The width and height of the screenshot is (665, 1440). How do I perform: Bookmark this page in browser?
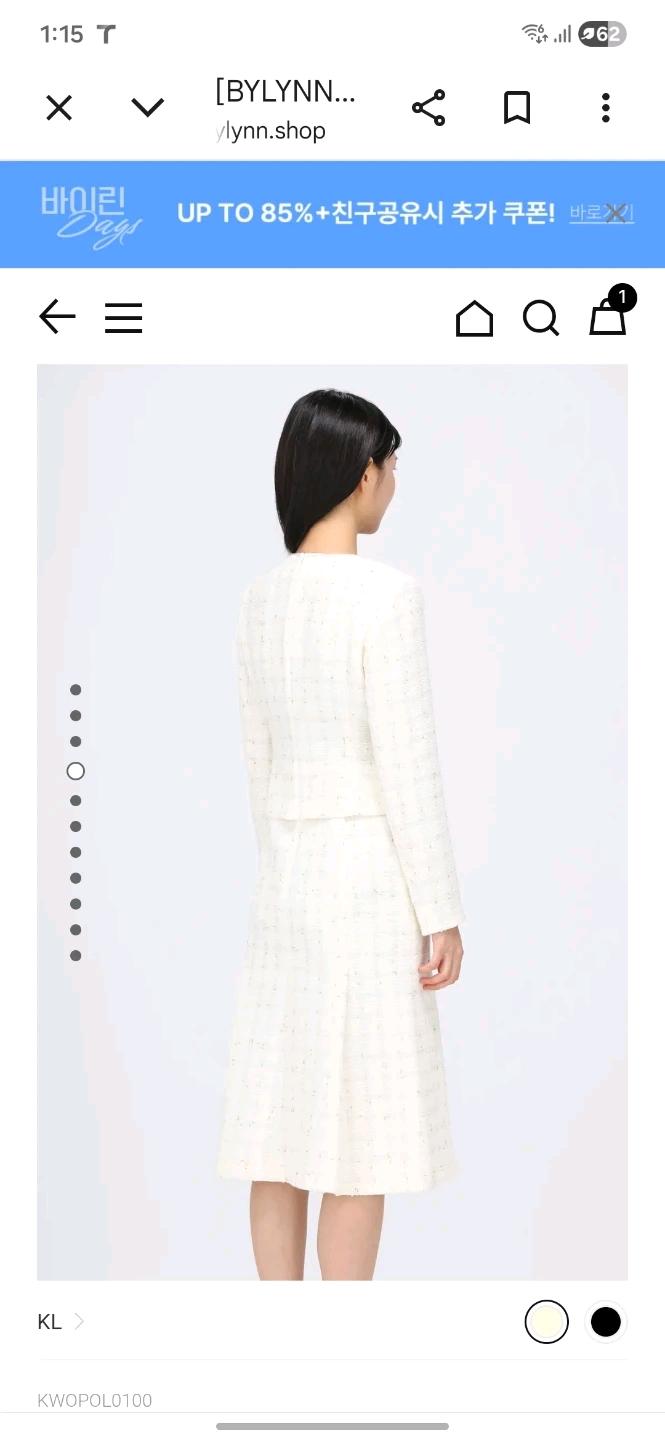click(517, 108)
